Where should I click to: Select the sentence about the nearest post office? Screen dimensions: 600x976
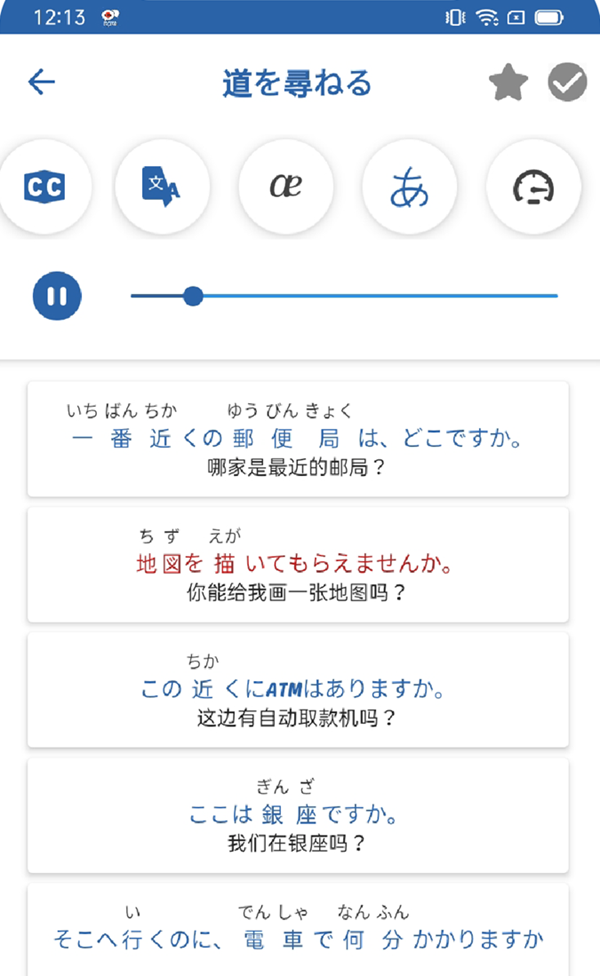tap(297, 439)
